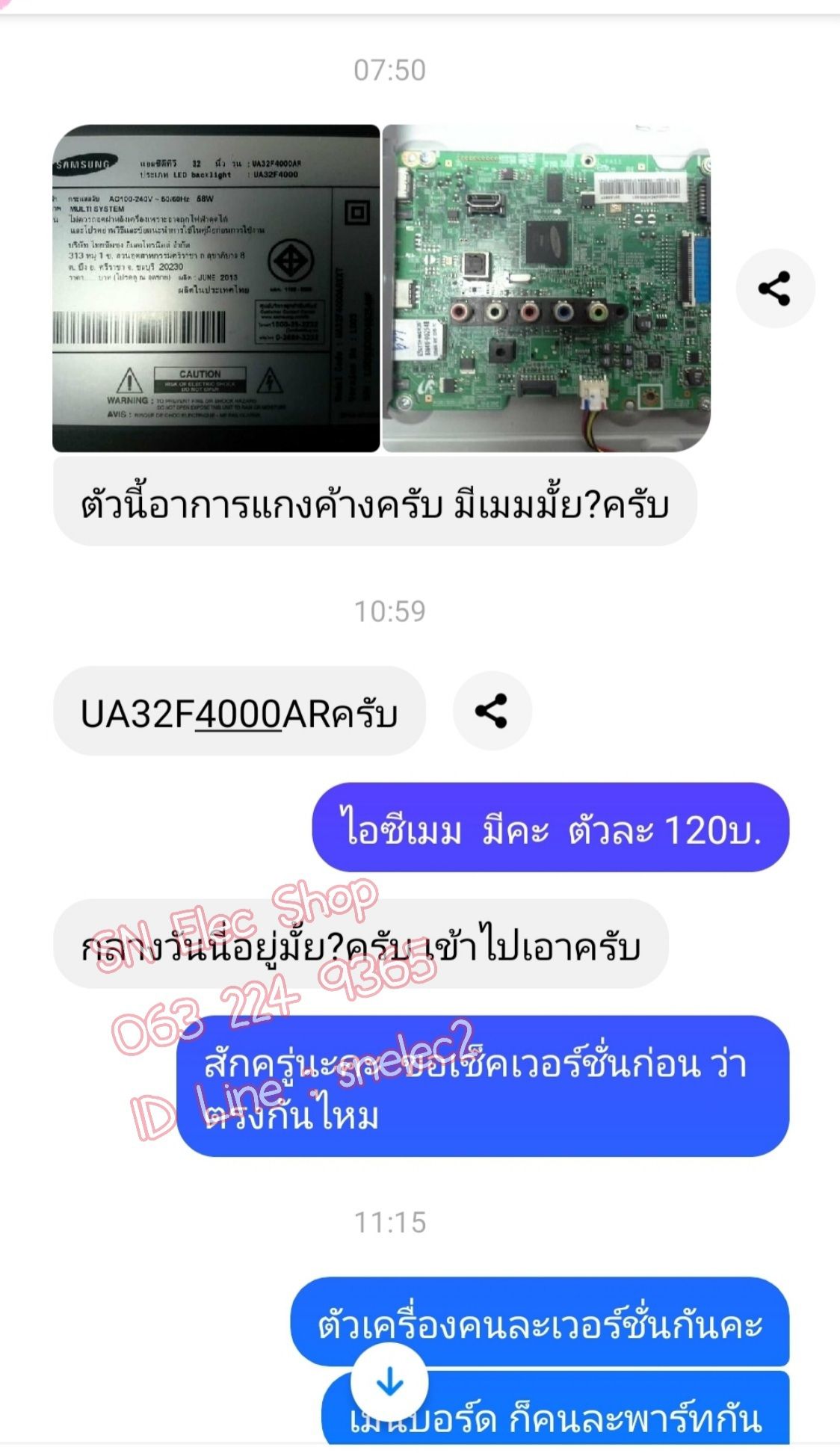Screen dimensions: 840x1453
Task: Share the photos sent at 07:50
Action: [774, 289]
